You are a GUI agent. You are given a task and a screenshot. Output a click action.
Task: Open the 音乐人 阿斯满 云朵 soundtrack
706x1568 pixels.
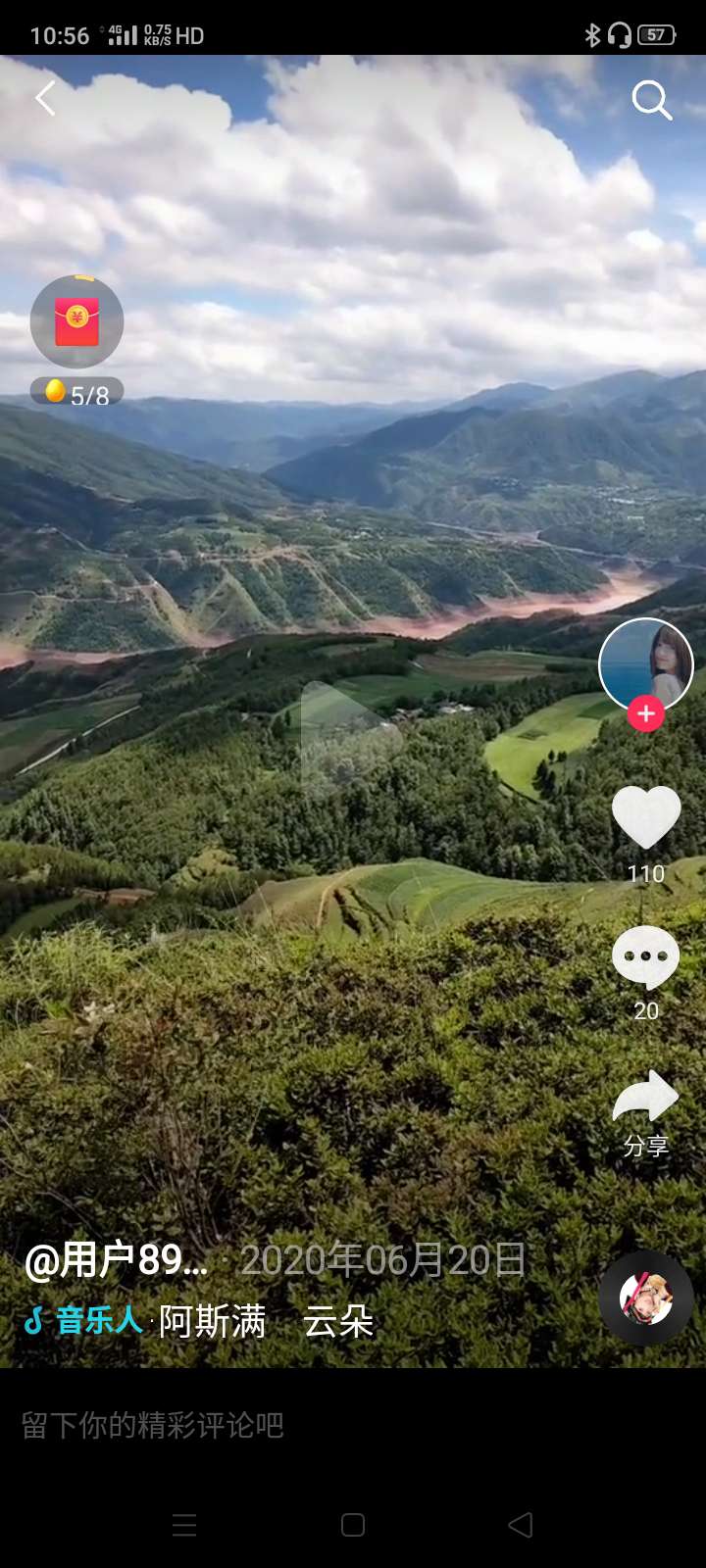point(211,1321)
